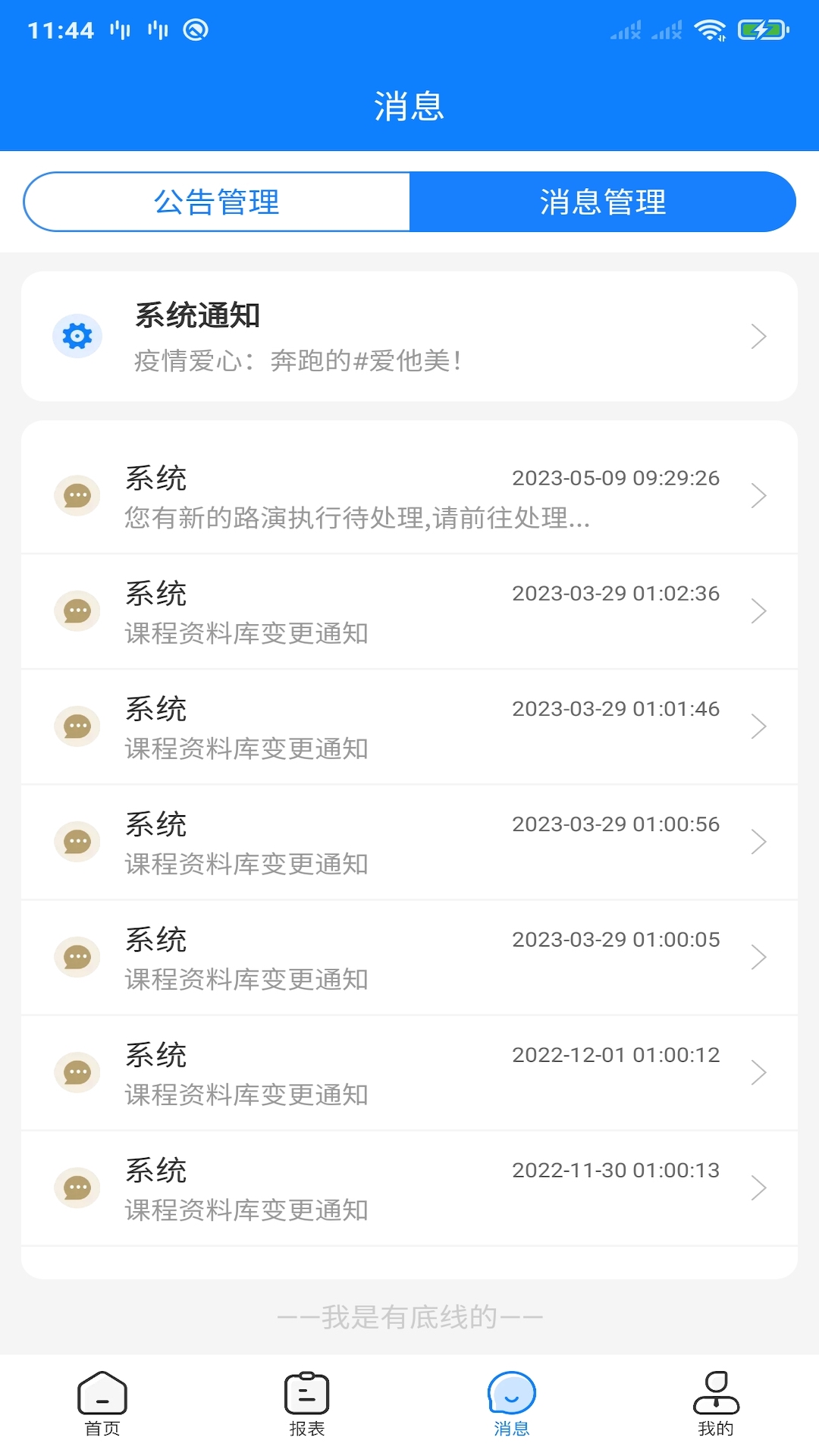Toggle the Wi-Fi icon in the status bar

(710, 30)
